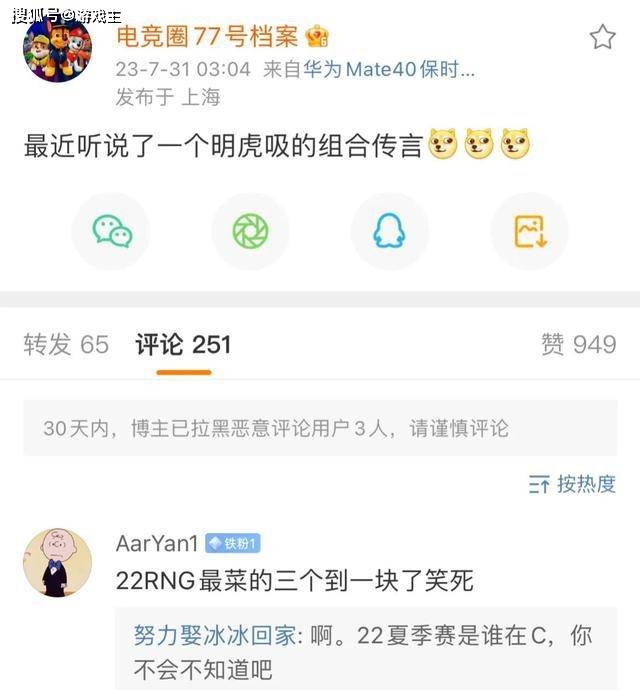Favorite this post with the star
The height and width of the screenshot is (690, 640).
coord(602,38)
